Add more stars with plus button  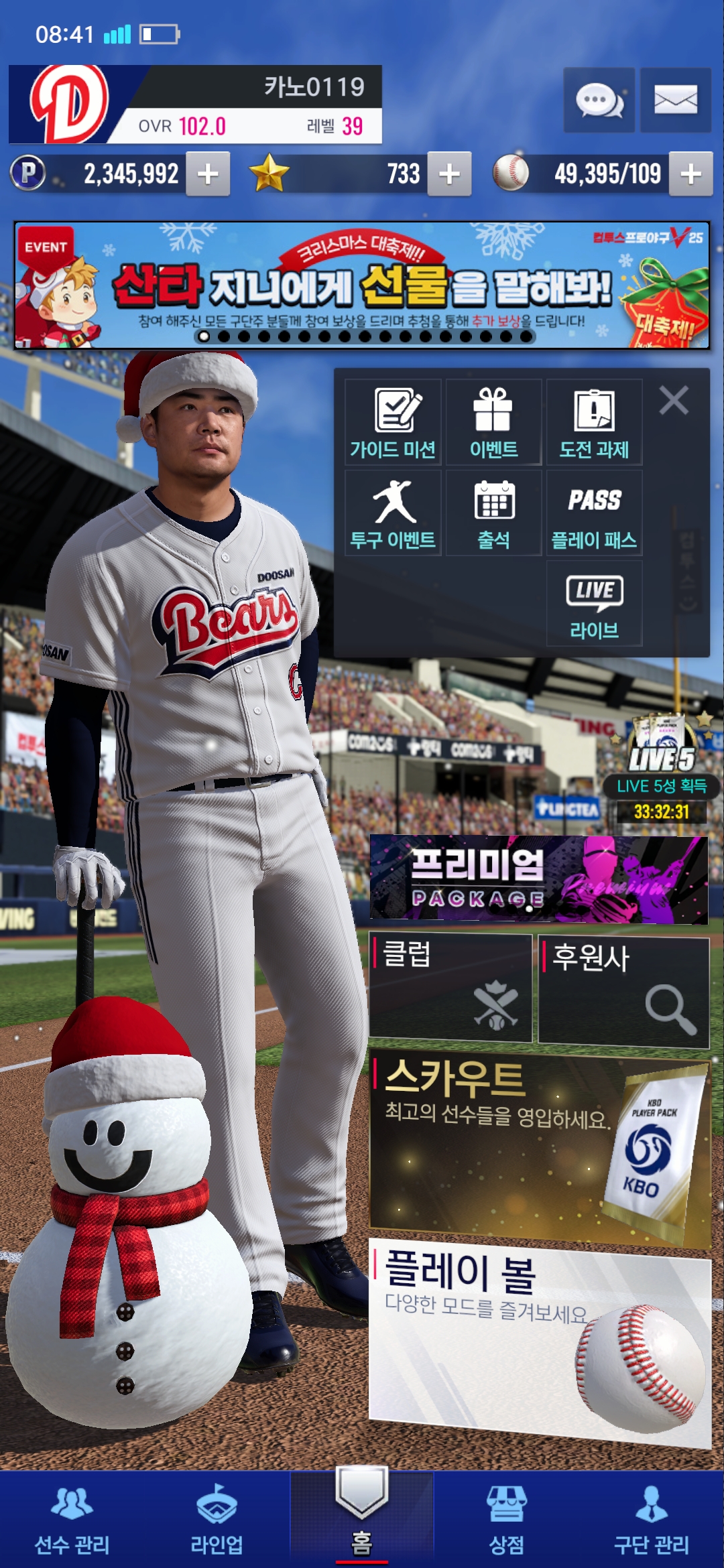(x=449, y=174)
